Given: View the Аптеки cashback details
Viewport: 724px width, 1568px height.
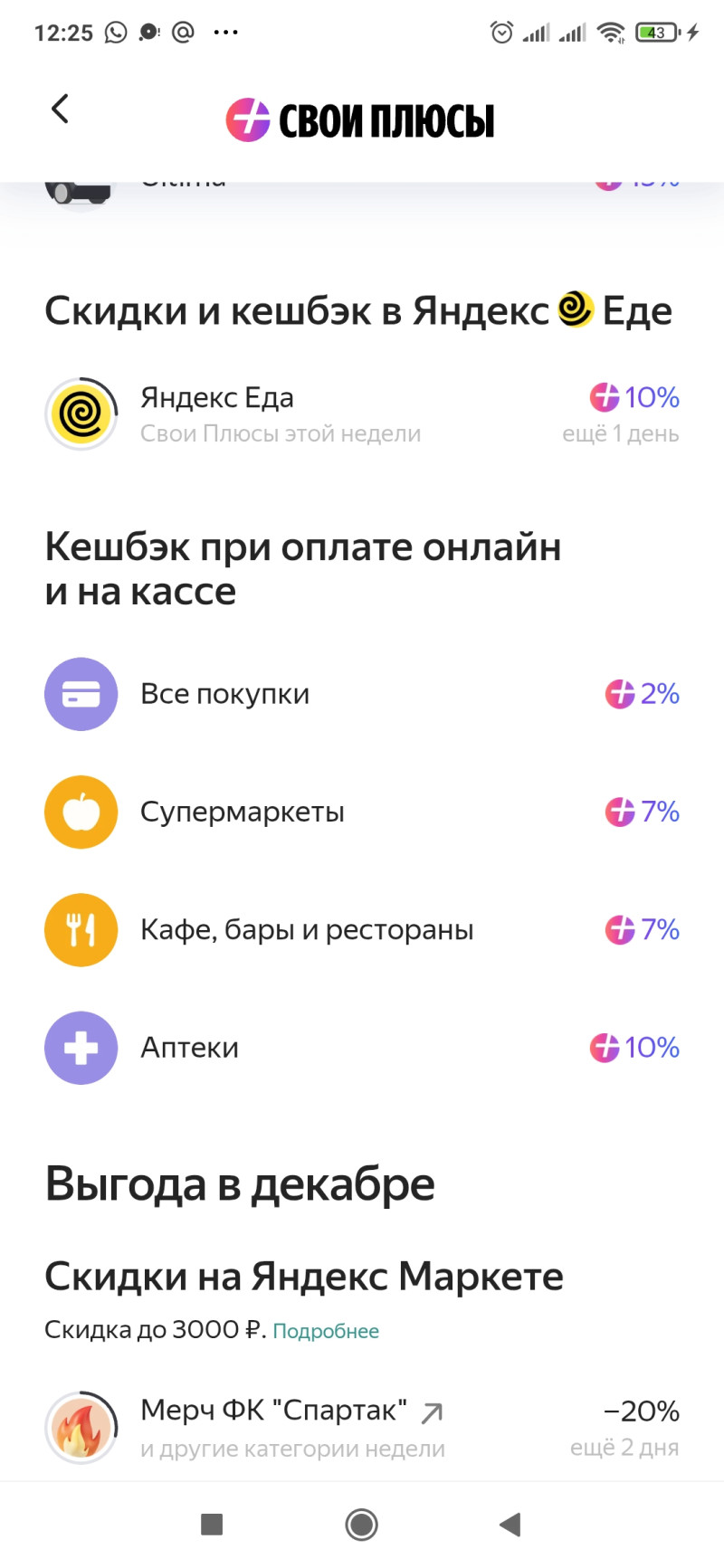Looking at the screenshot, I should click(x=362, y=1047).
